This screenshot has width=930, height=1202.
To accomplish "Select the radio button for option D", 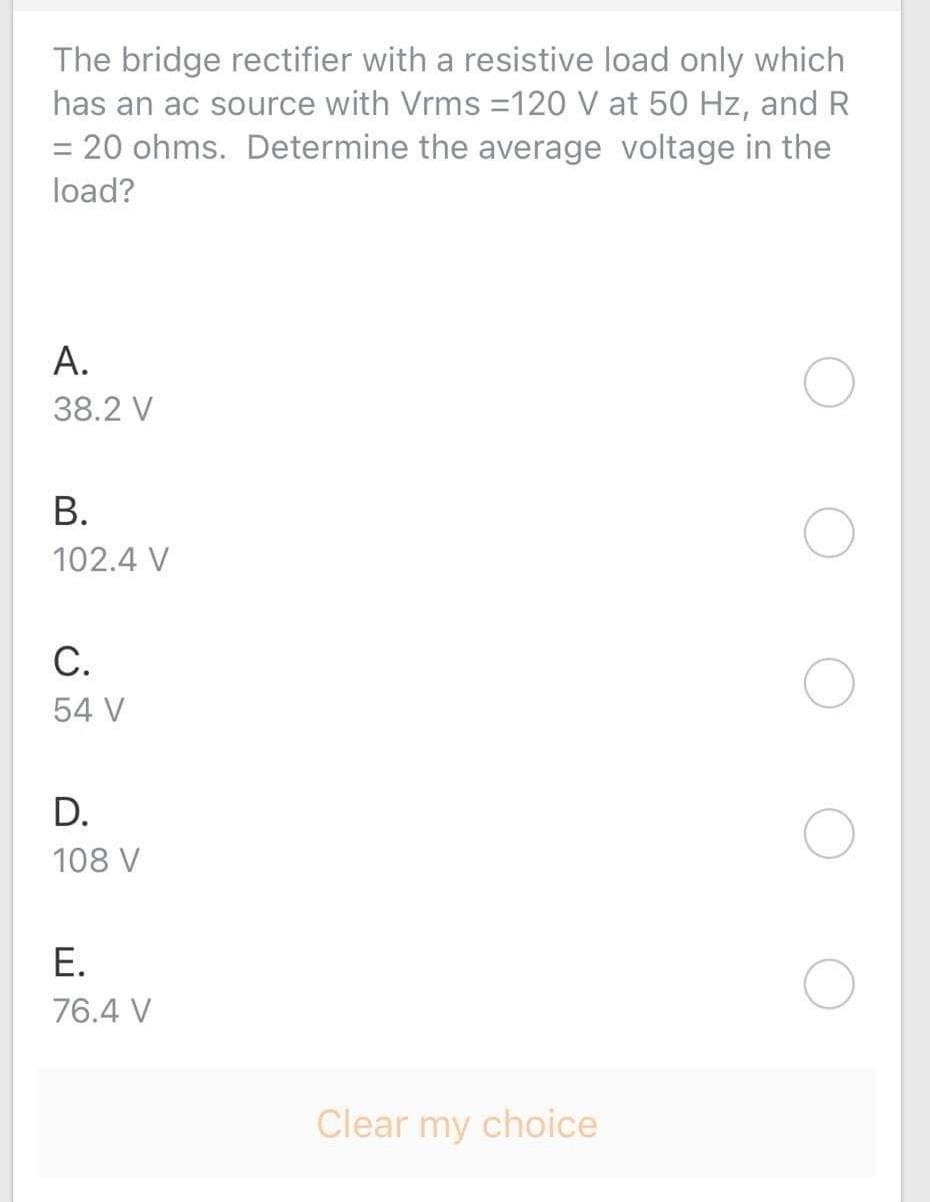I will click(830, 833).
